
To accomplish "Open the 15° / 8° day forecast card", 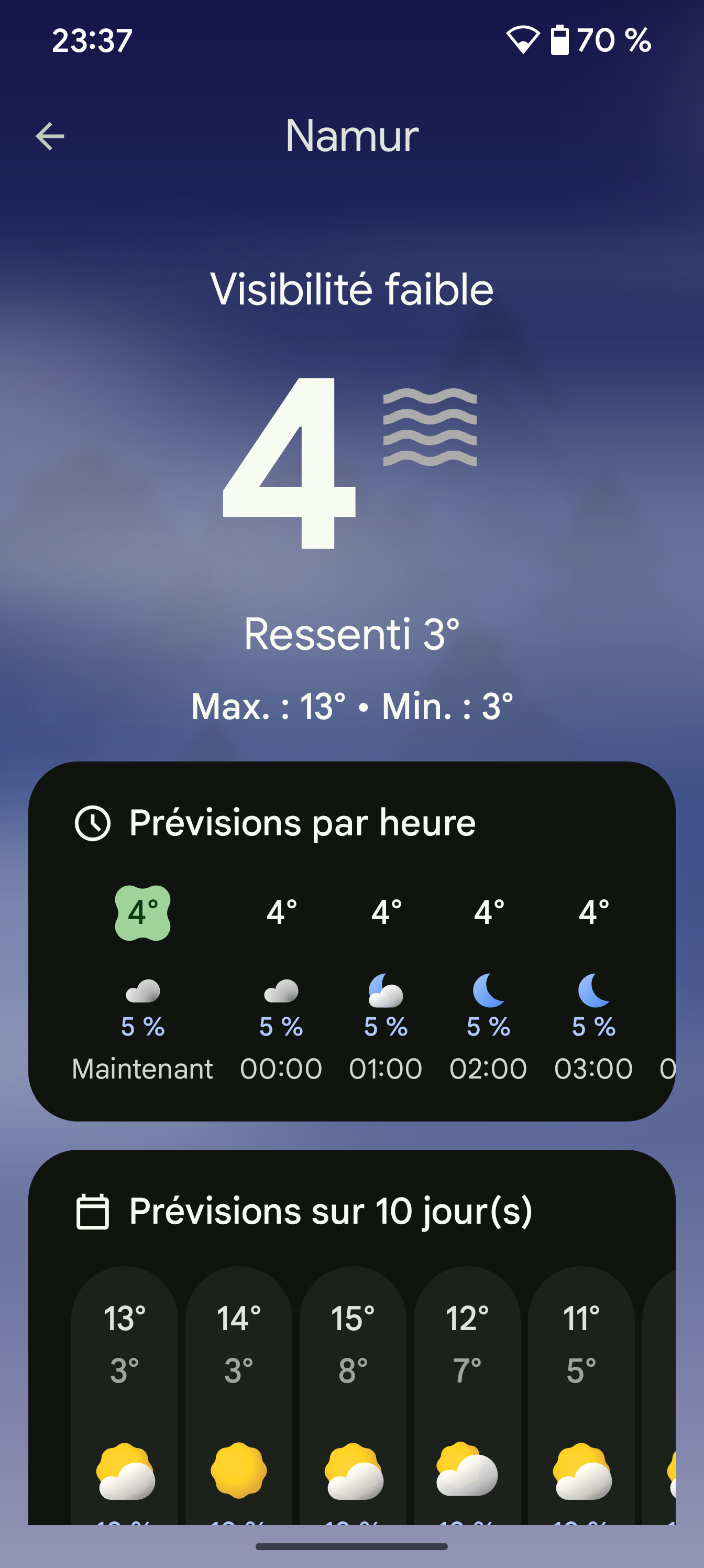I will click(353, 1394).
